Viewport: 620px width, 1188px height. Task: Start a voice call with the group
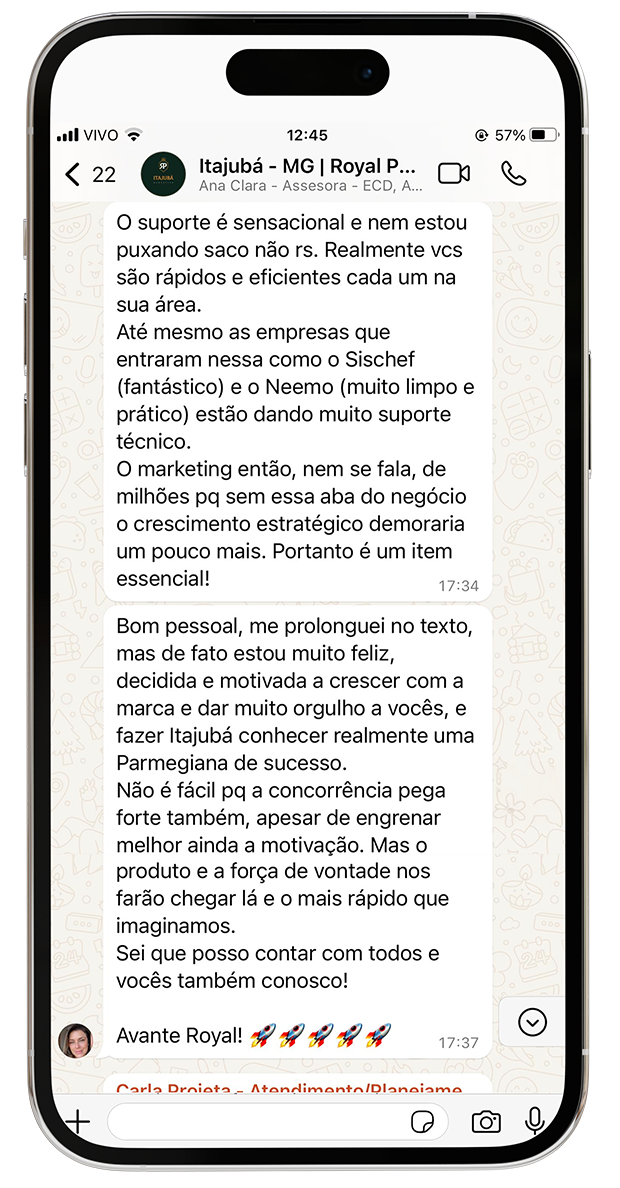513,174
